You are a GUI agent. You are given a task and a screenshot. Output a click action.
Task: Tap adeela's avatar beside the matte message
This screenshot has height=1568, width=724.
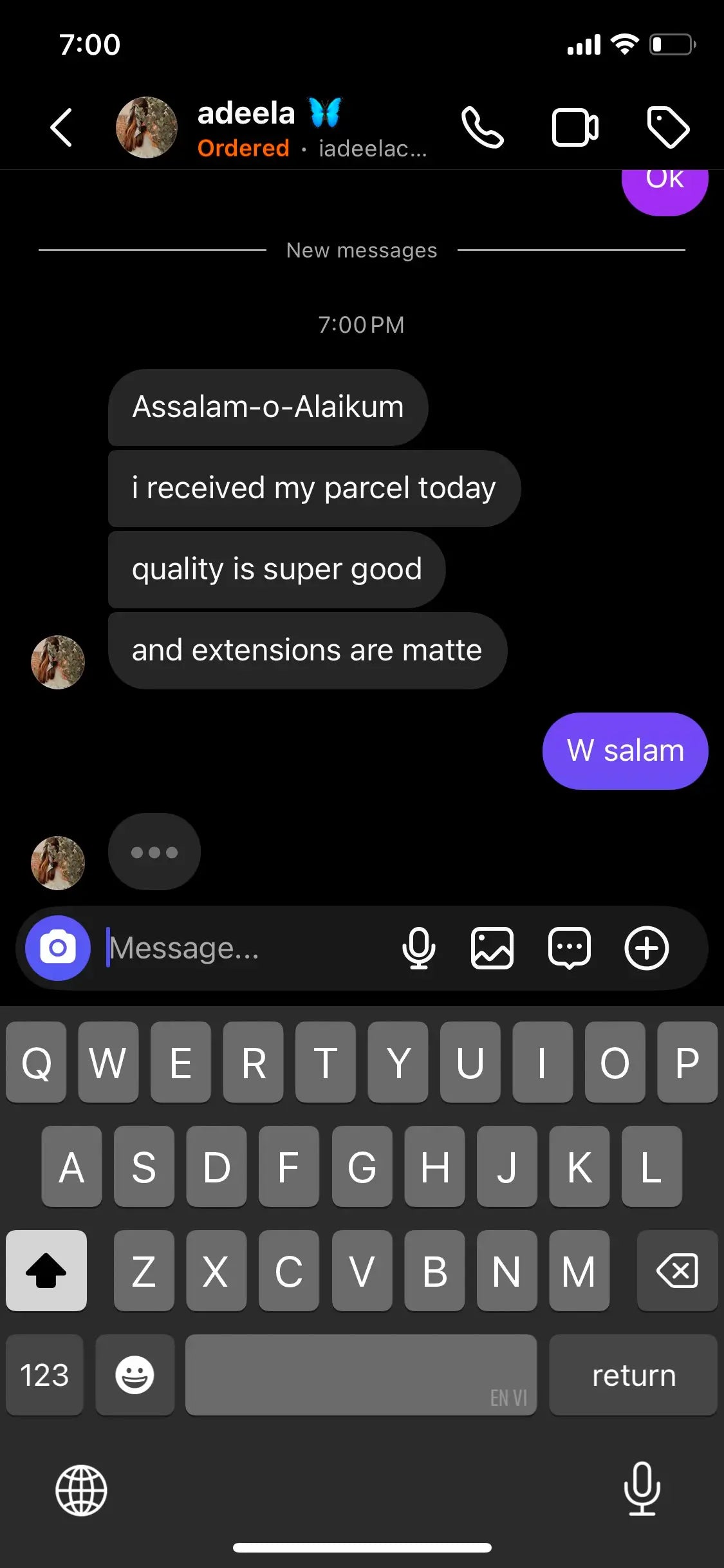pos(58,662)
